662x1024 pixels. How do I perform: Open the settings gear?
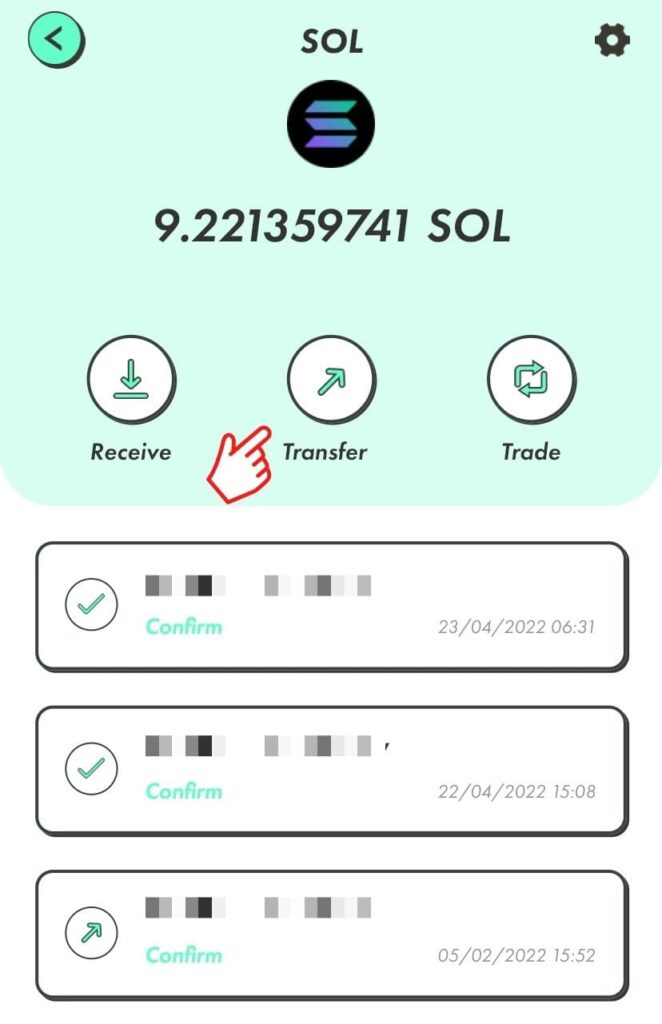pyautogui.click(x=611, y=41)
